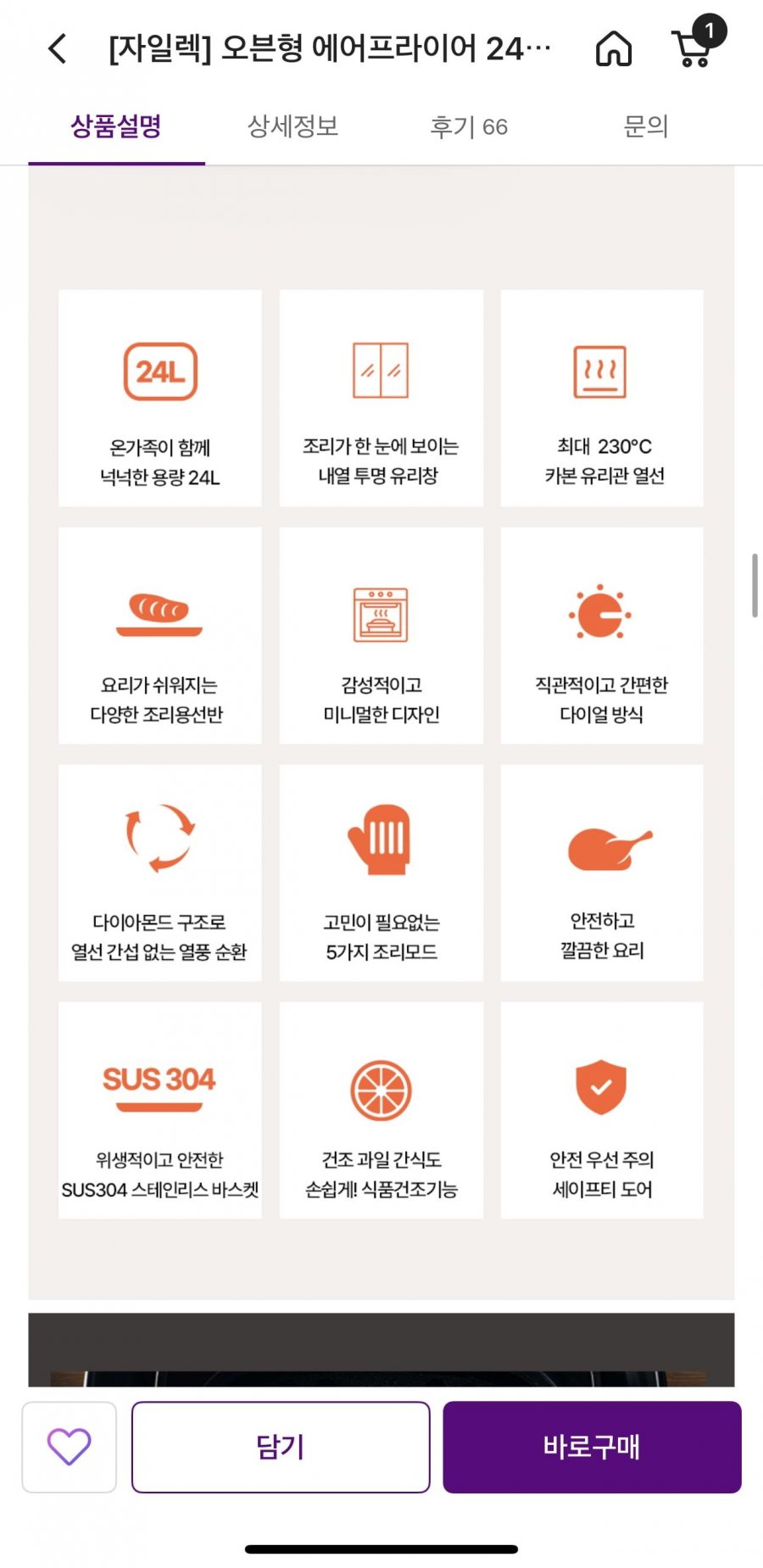Select the 상품설명 tab
Viewport: 763px width, 1568px height.
pos(116,126)
